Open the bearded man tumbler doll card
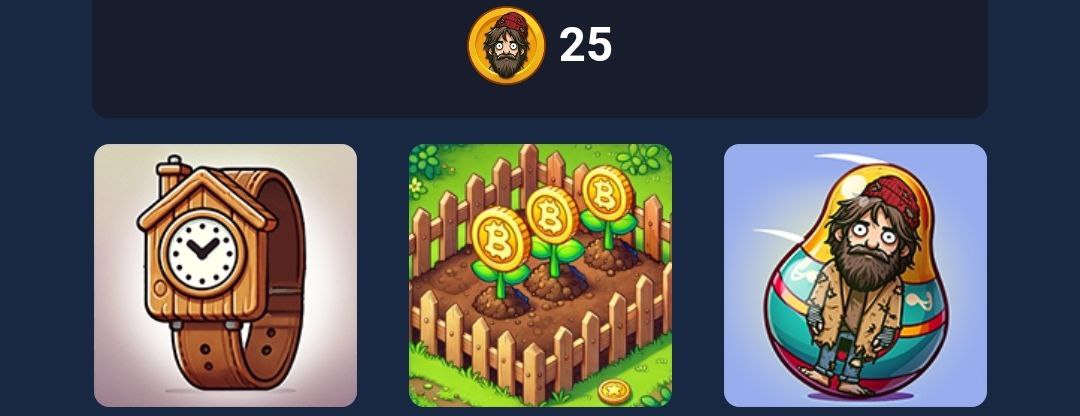 tap(855, 275)
